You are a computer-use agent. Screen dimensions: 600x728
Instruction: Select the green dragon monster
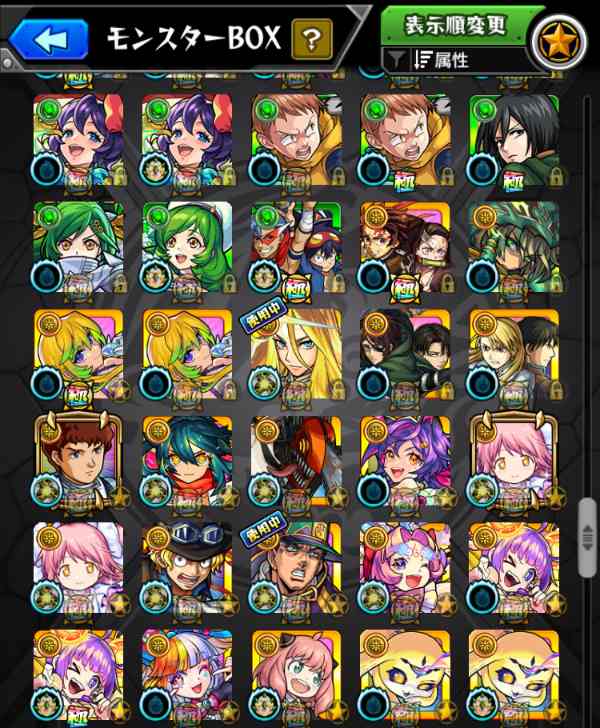pyautogui.click(x=513, y=245)
